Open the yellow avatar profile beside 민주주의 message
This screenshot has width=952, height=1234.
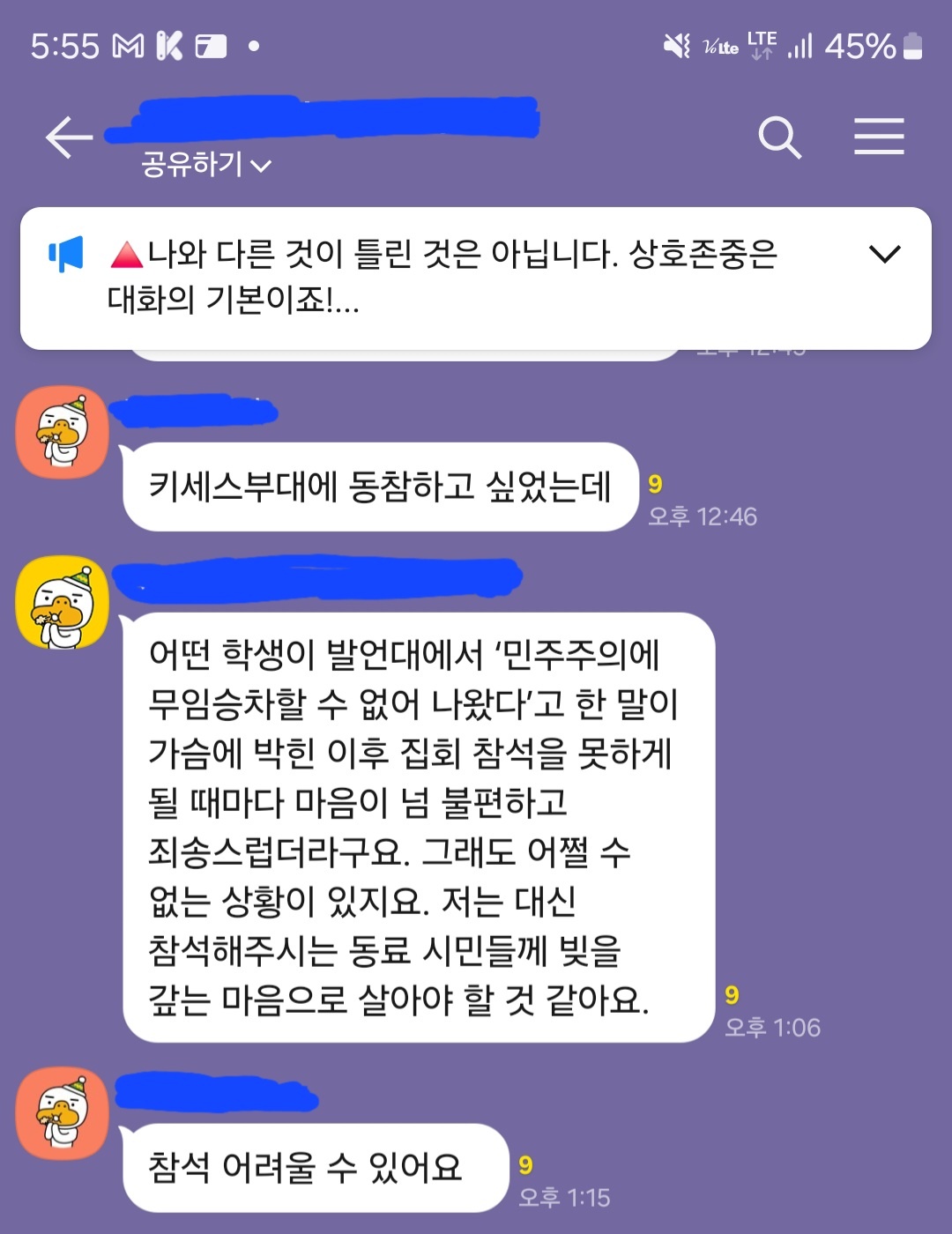(62, 604)
